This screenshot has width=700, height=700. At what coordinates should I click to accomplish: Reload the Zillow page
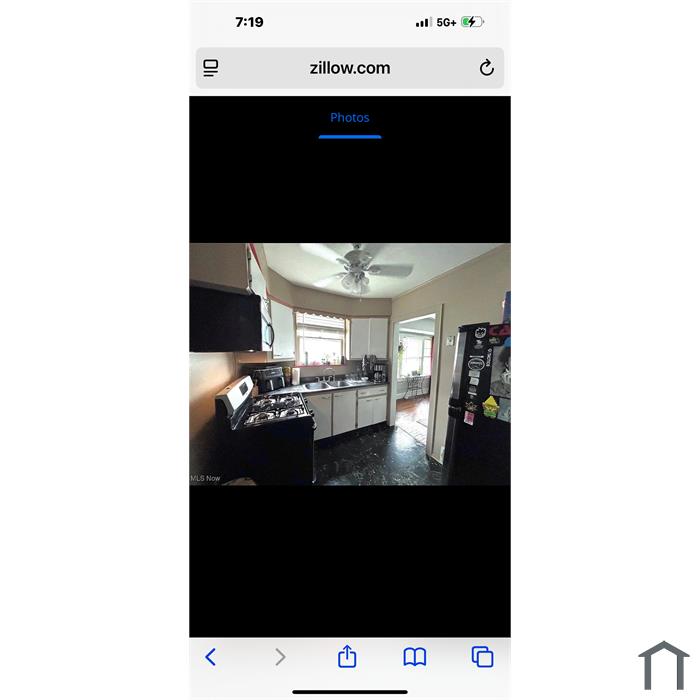pyautogui.click(x=487, y=68)
